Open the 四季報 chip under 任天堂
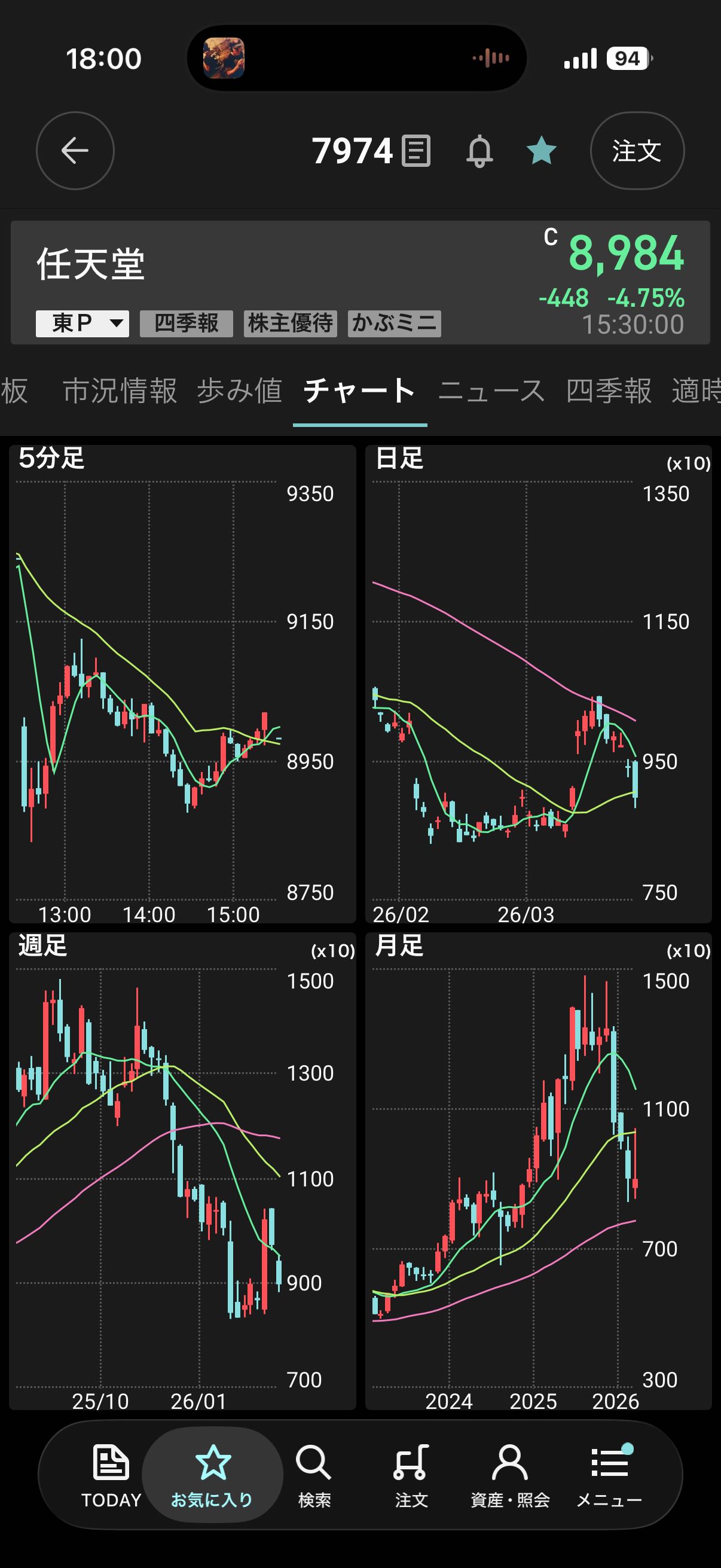 point(186,323)
